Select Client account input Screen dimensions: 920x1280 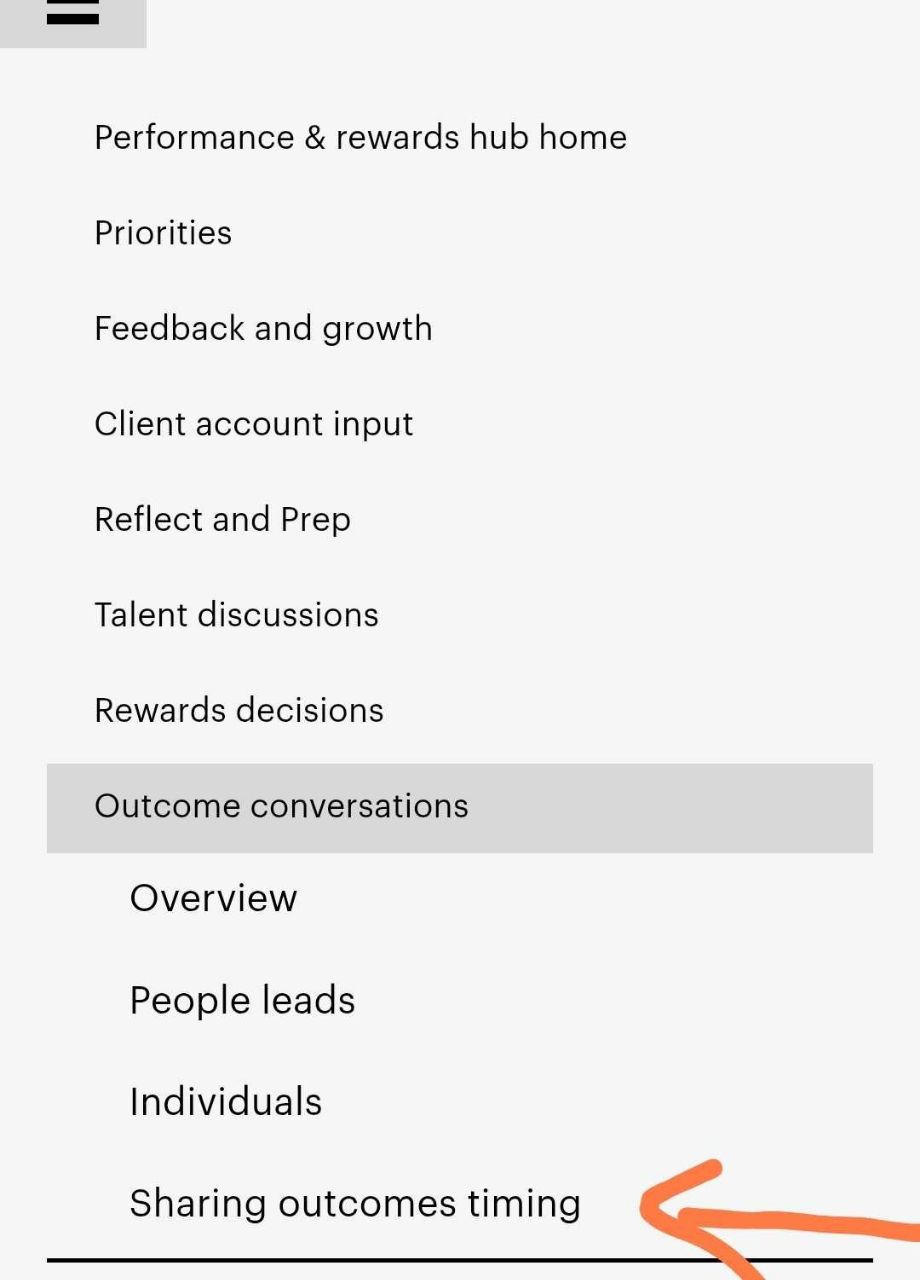pos(253,424)
